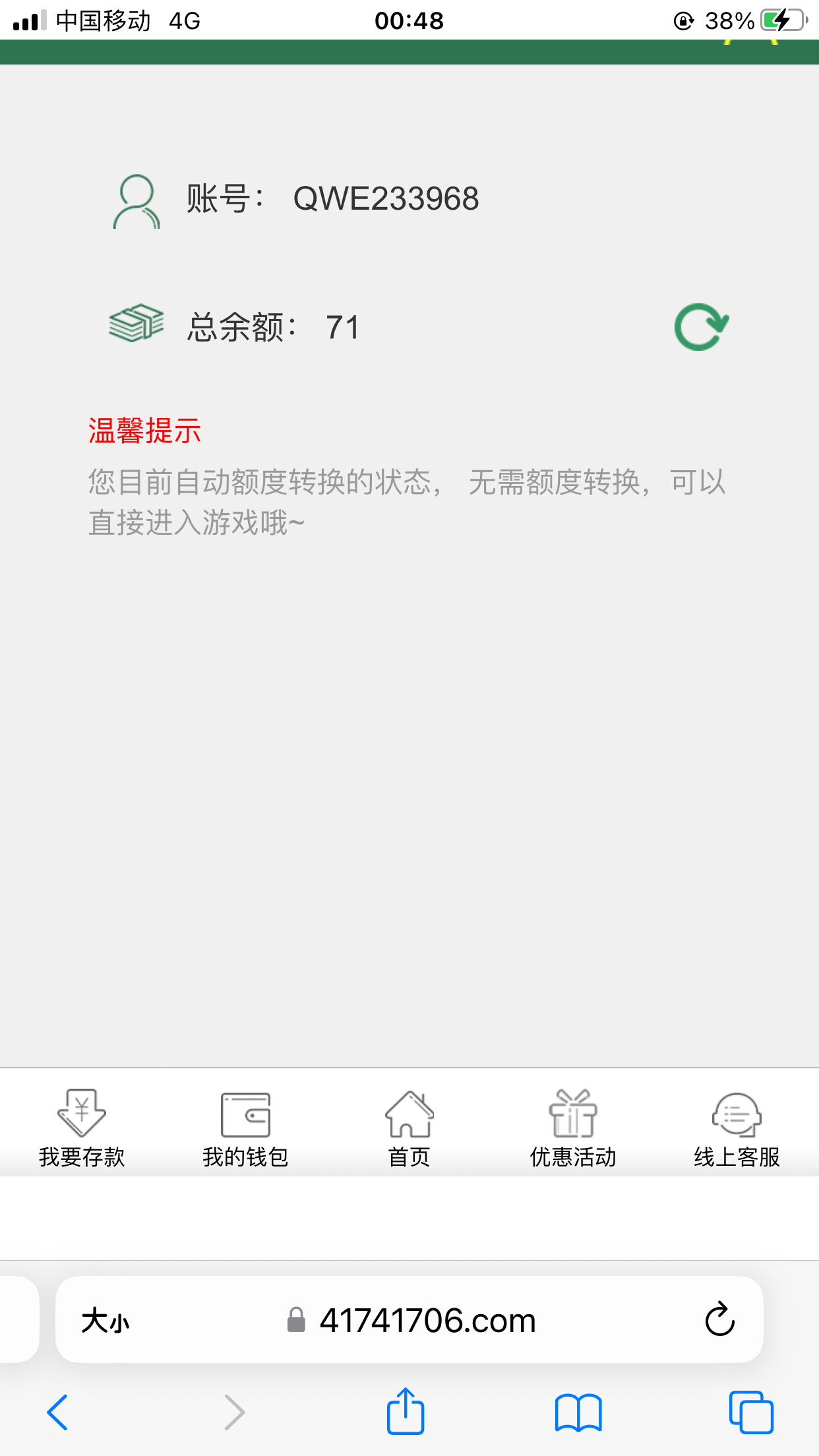
Task: Share this page via Safari
Action: [406, 1411]
